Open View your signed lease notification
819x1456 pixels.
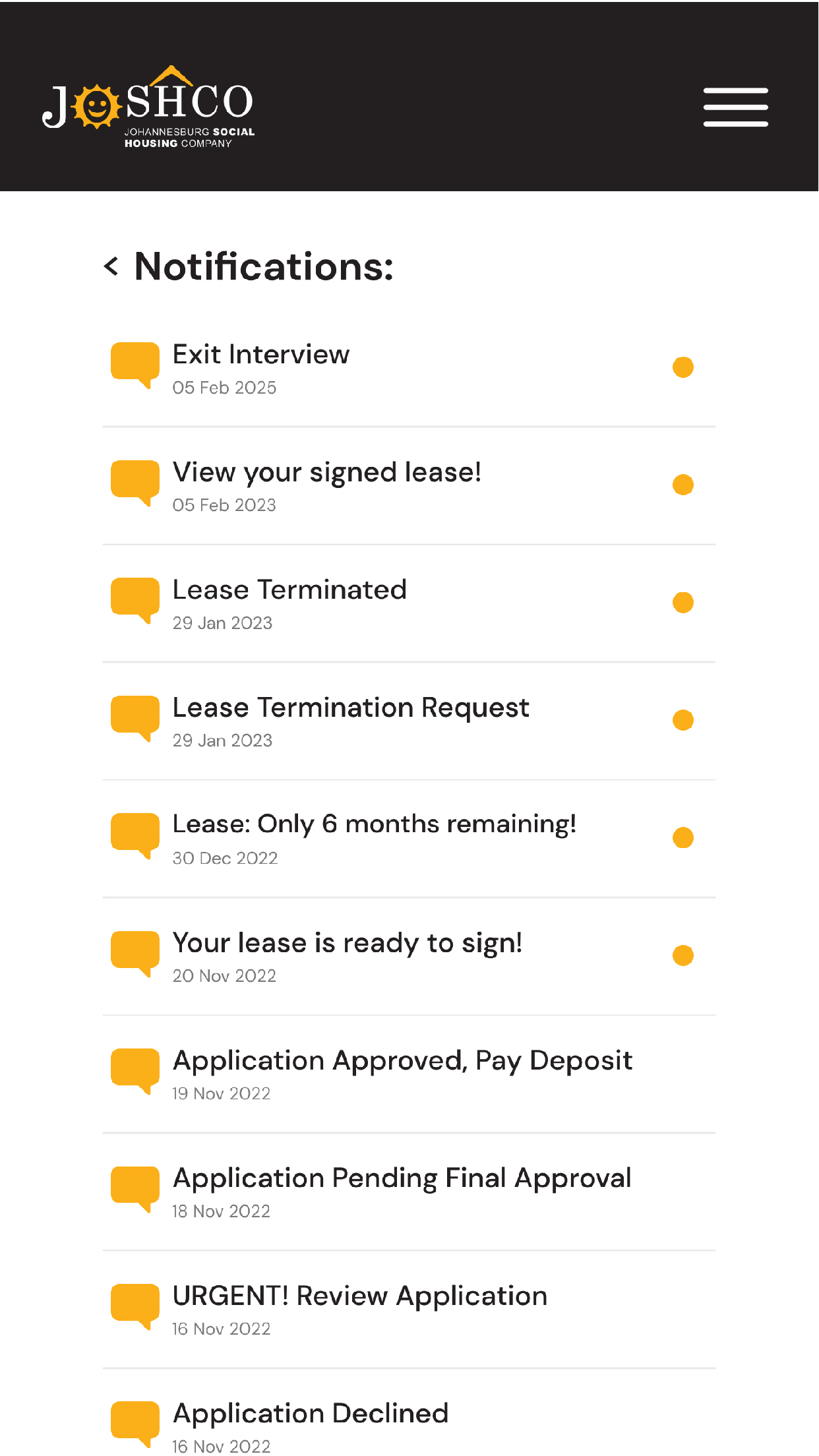pyautogui.click(x=409, y=486)
